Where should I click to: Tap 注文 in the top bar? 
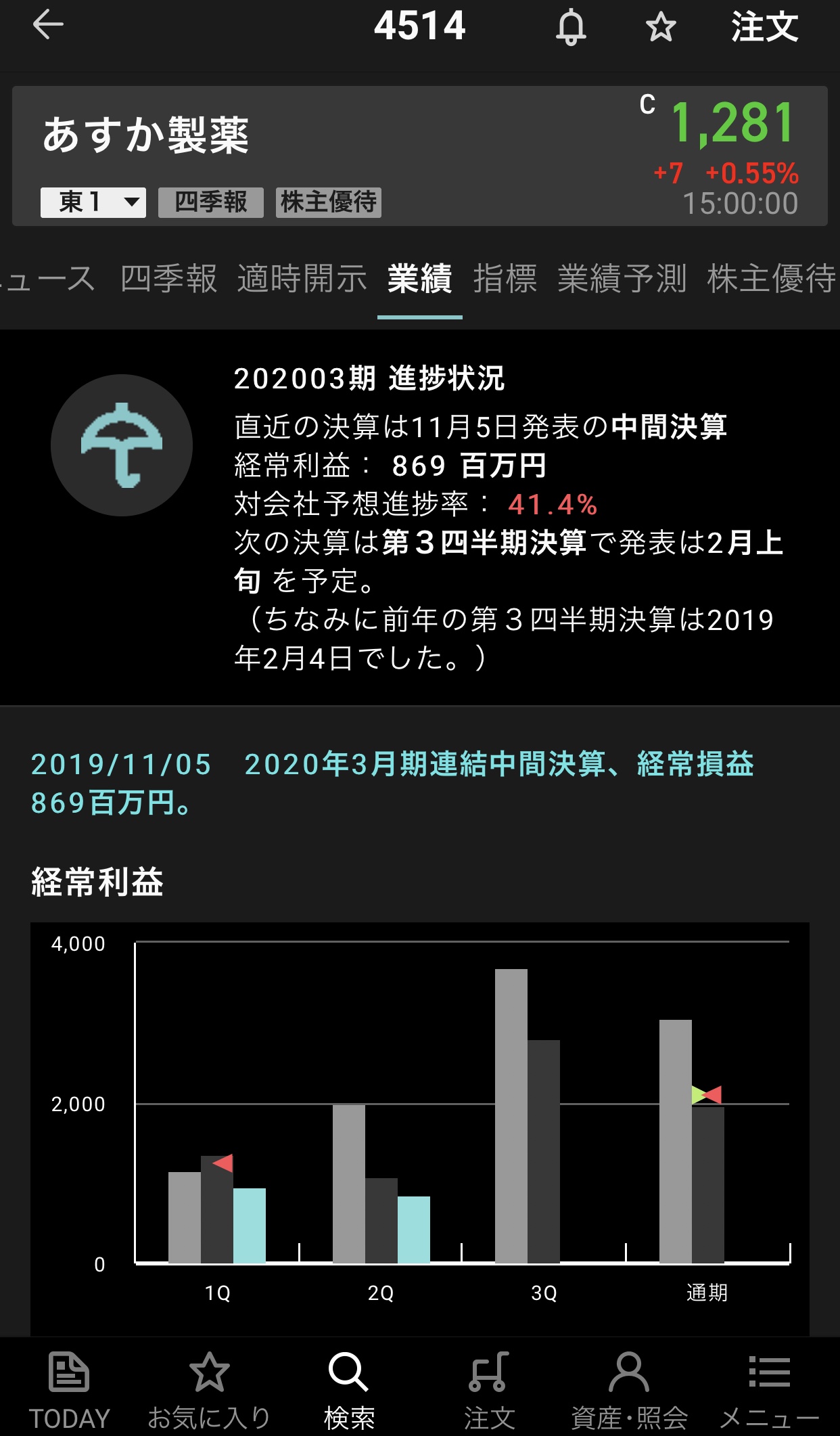[764, 28]
